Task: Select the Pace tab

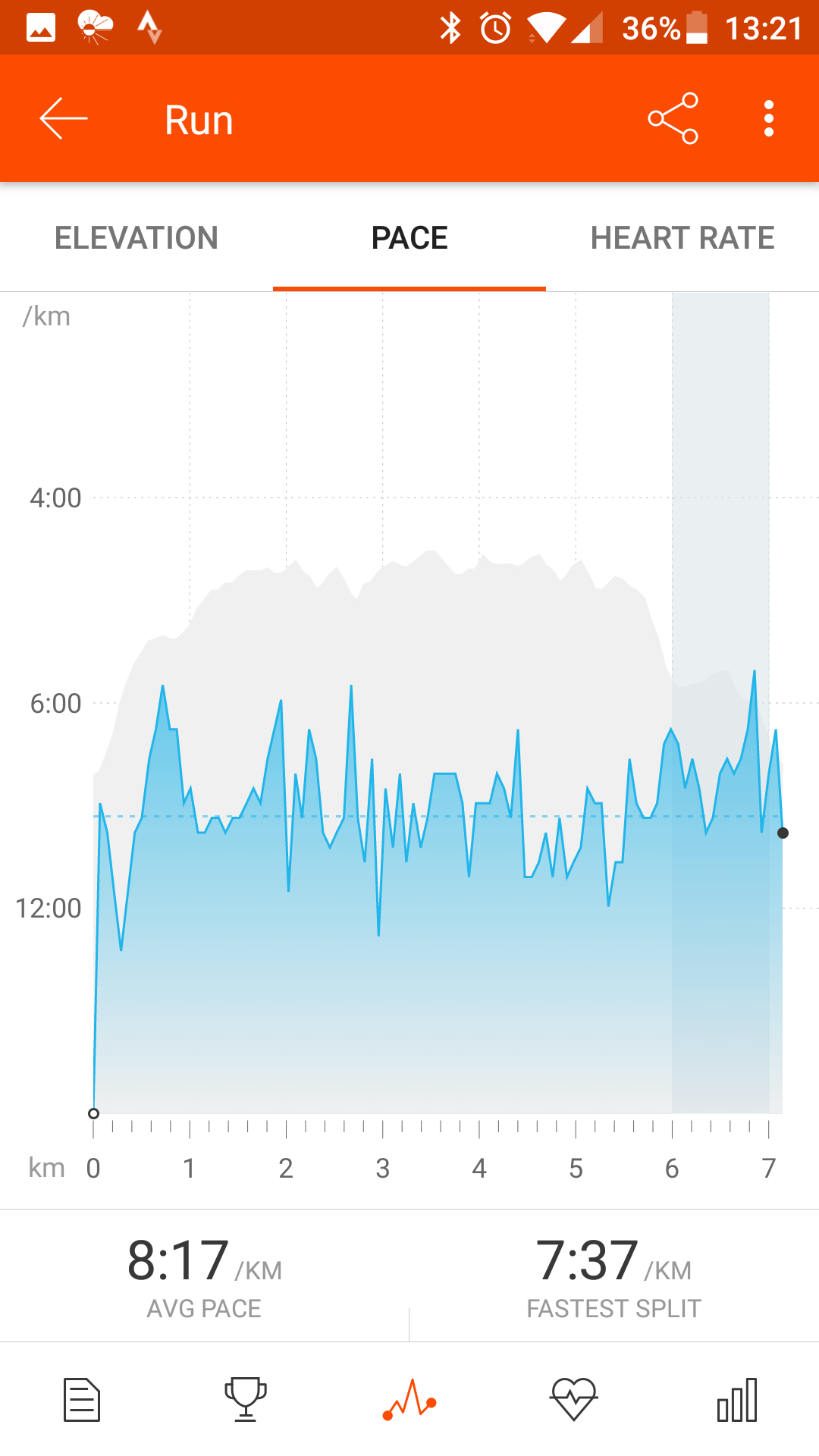Action: click(x=409, y=238)
